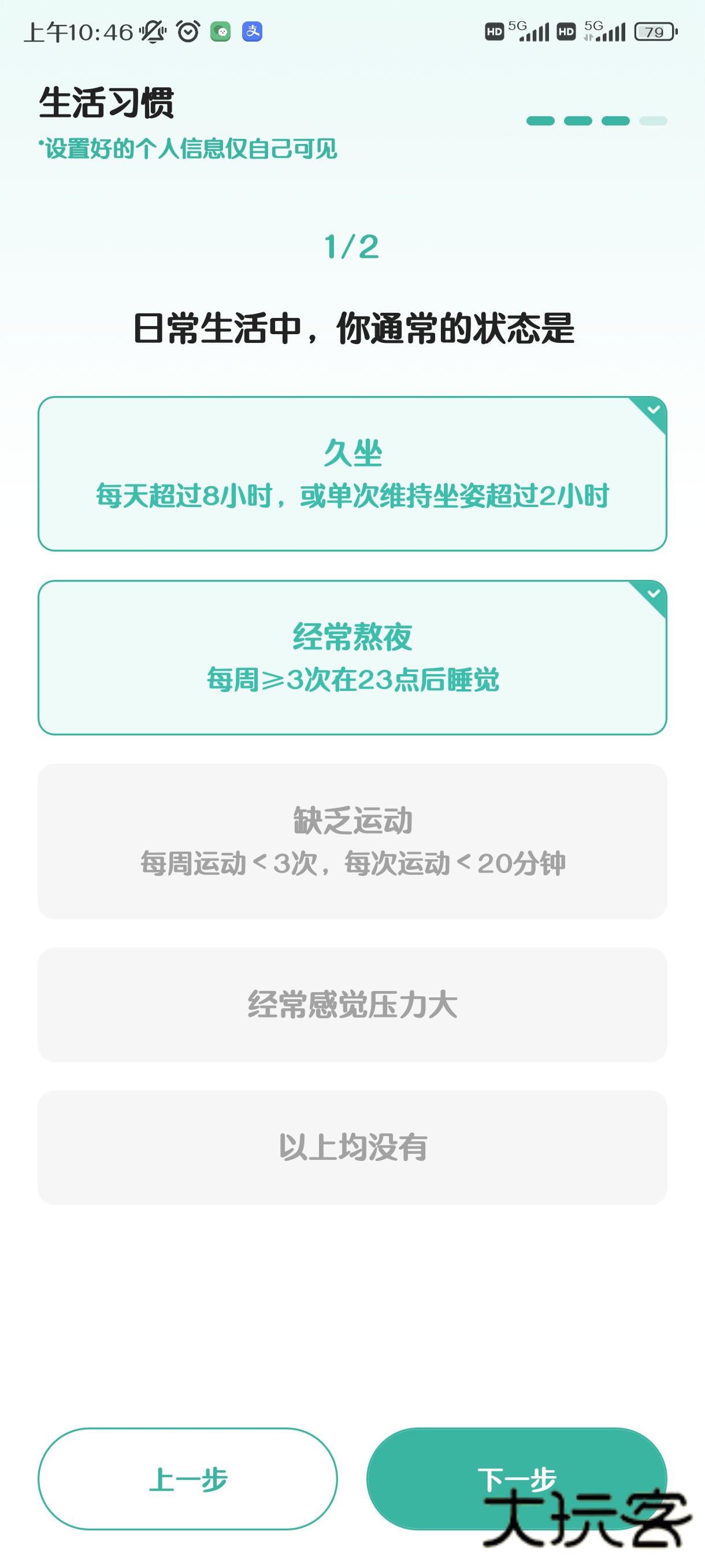Tap the first segment of the progress indicator
The width and height of the screenshot is (705, 1568).
(x=541, y=120)
